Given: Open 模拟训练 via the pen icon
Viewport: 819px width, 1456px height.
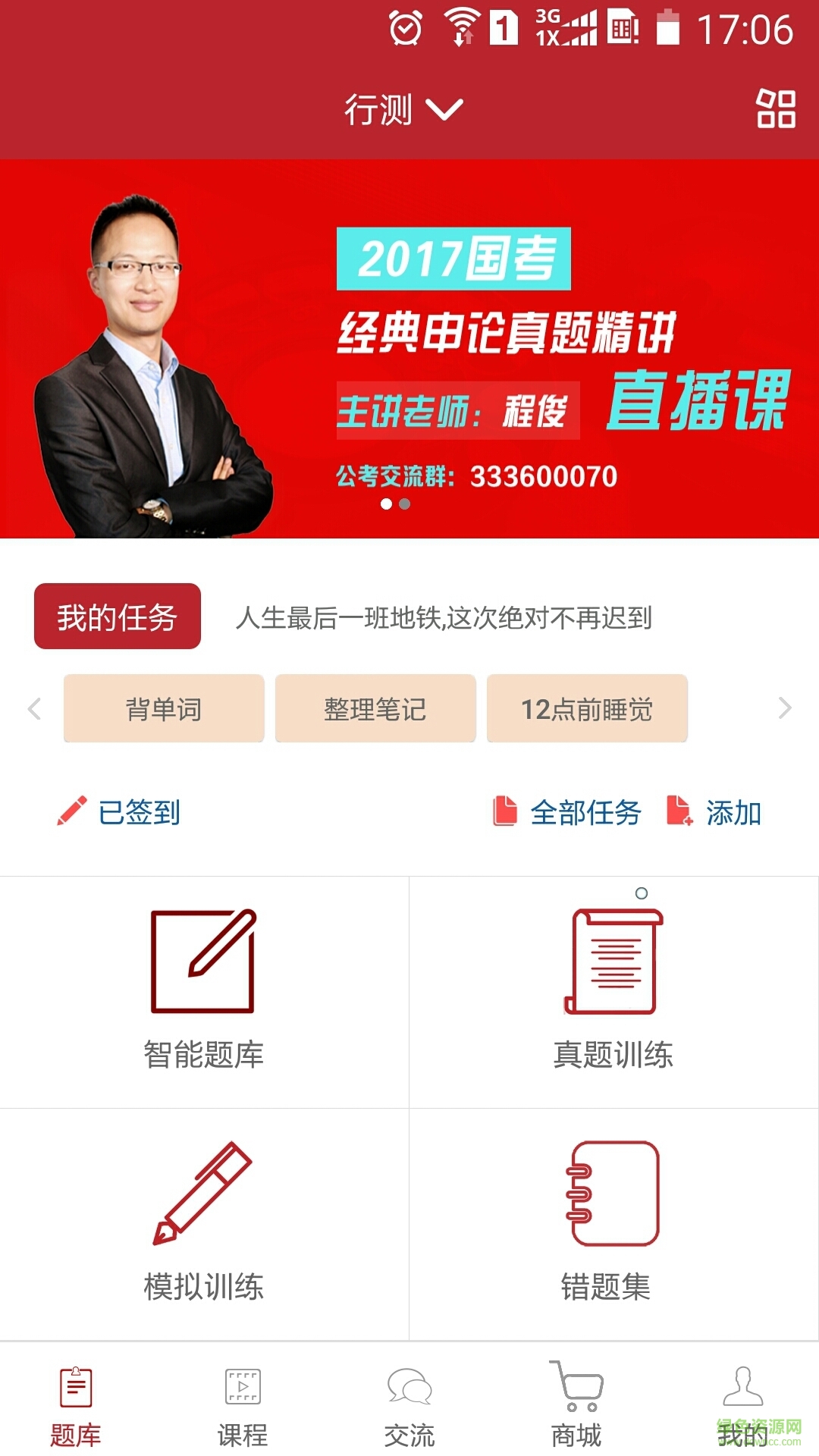Looking at the screenshot, I should coord(203,1206).
